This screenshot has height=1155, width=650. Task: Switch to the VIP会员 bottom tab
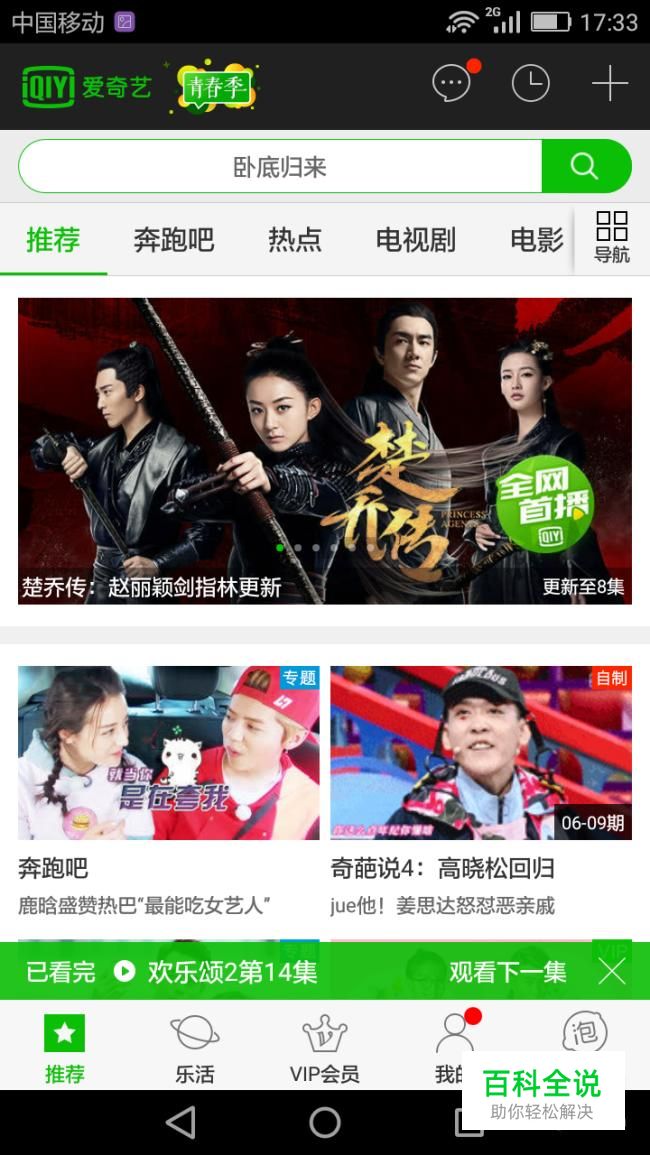324,1047
